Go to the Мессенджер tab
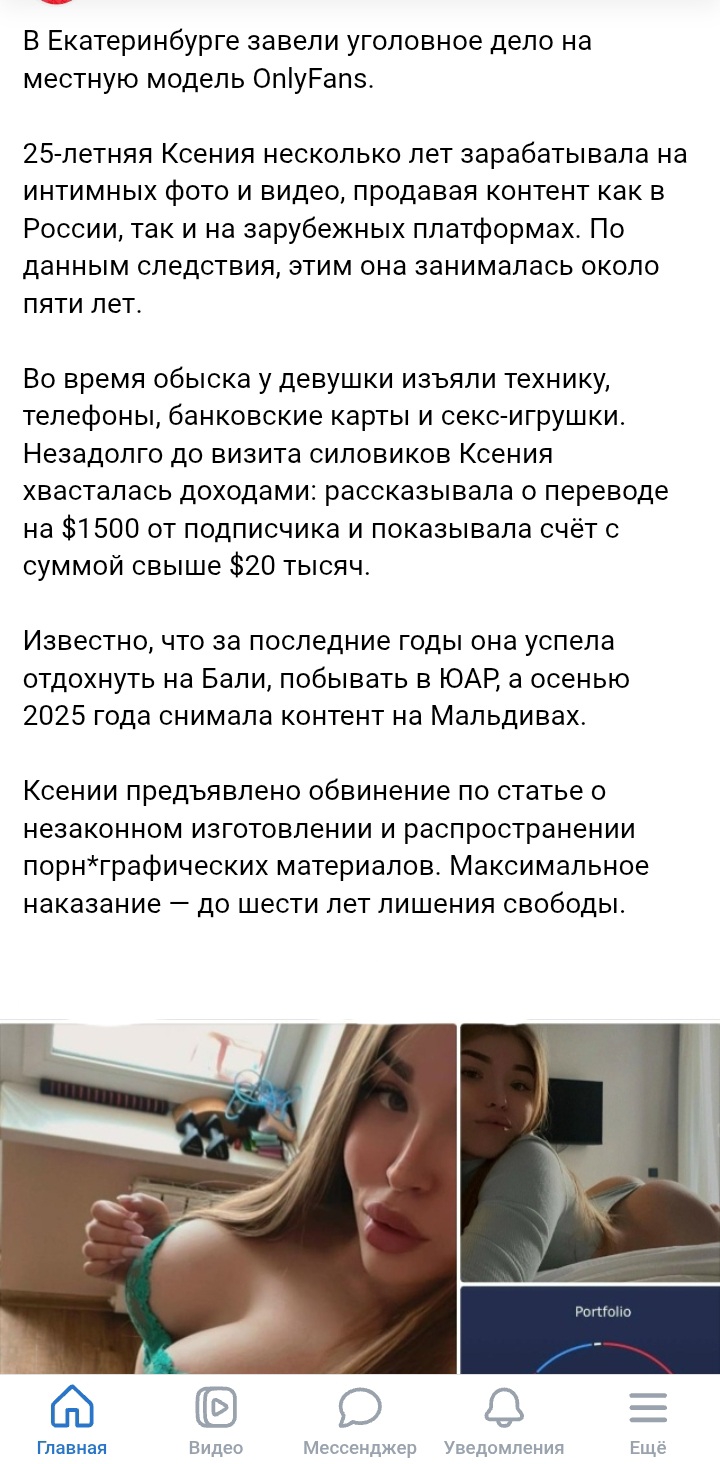The image size is (720, 1464). [360, 1418]
